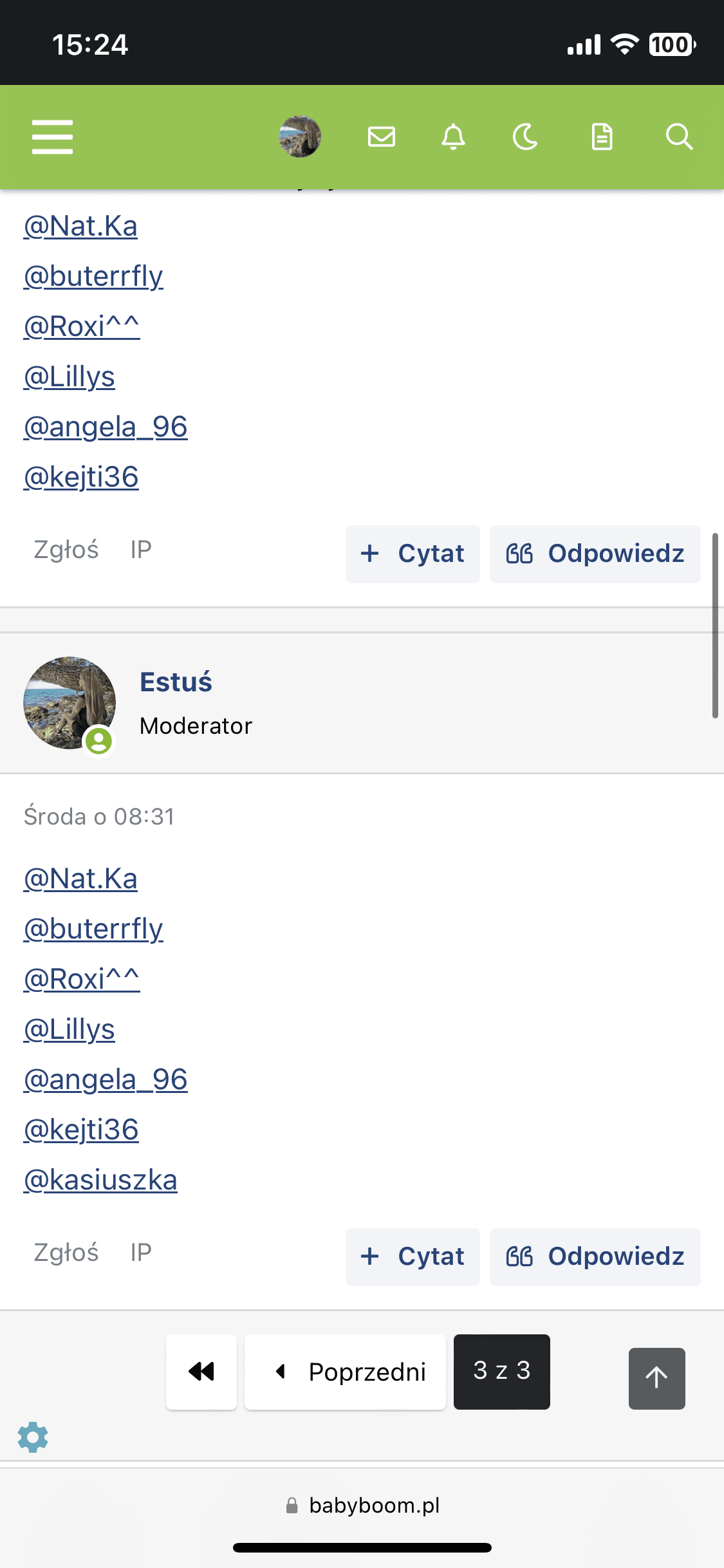Toggle dark mode with the moon icon

[525, 136]
